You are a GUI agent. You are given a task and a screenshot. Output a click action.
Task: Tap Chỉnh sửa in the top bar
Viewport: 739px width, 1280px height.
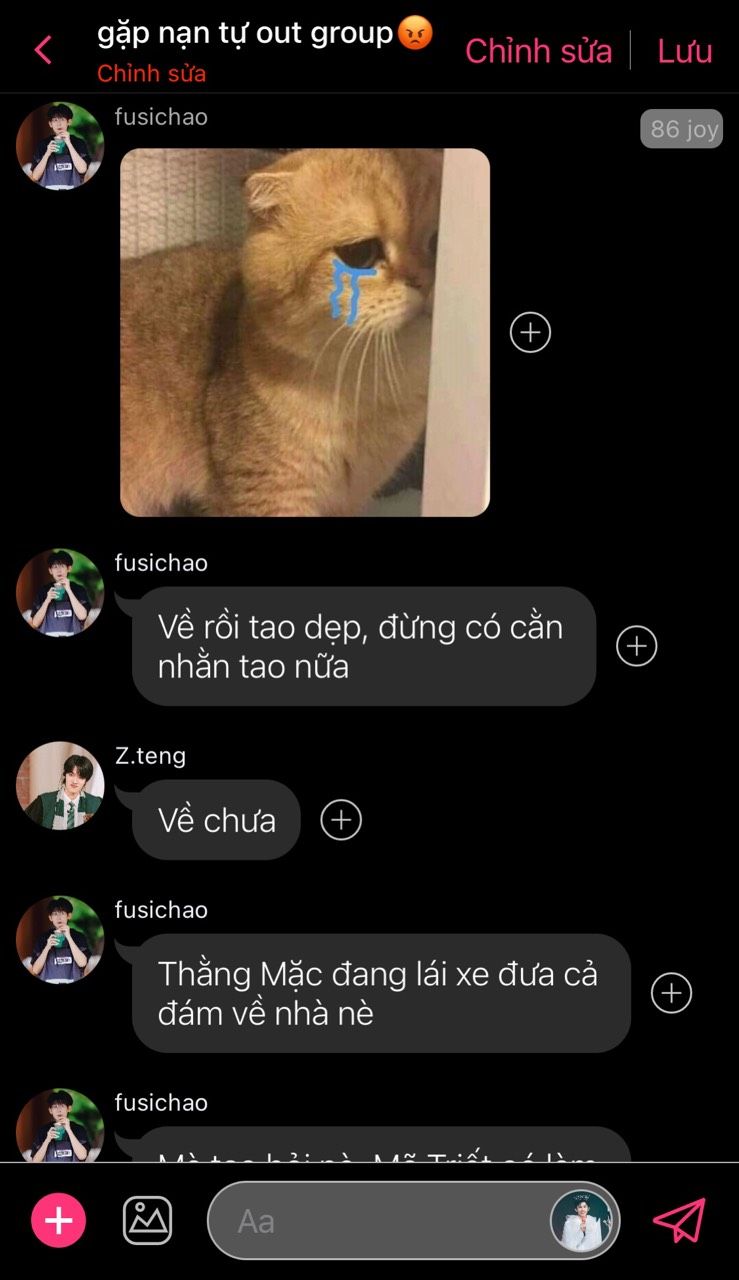click(538, 51)
